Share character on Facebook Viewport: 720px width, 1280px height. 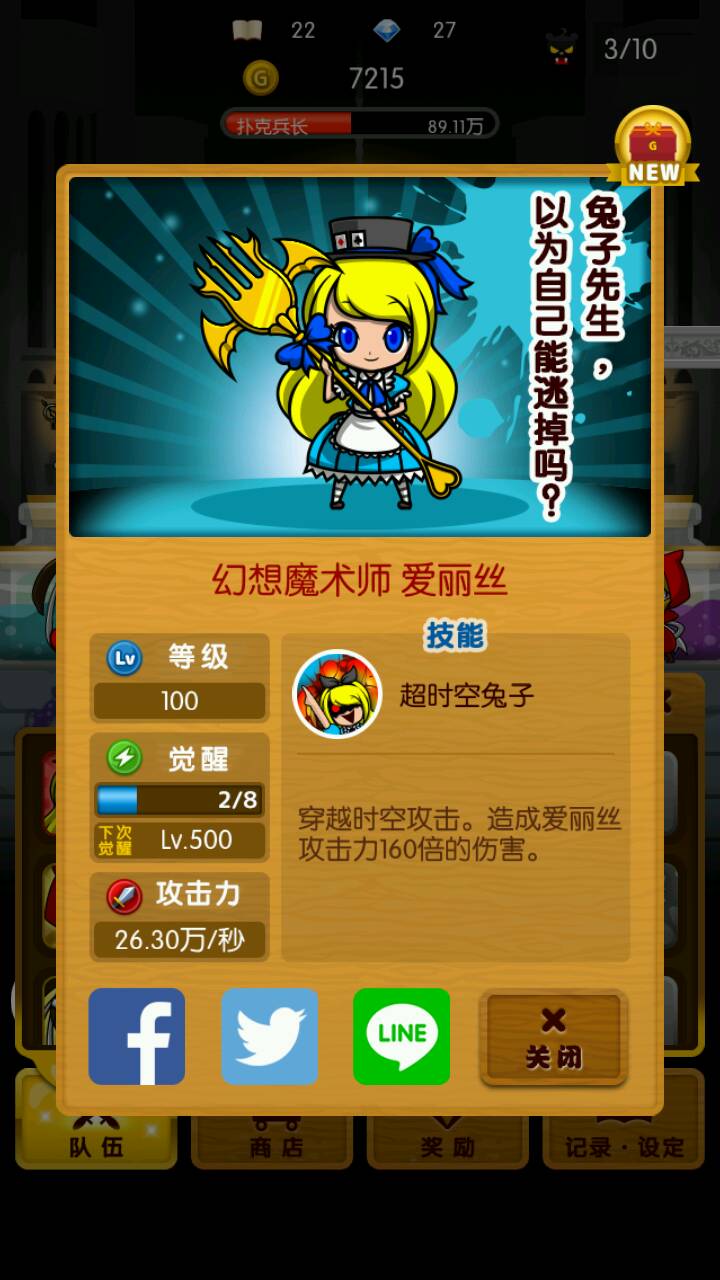coord(137,1036)
